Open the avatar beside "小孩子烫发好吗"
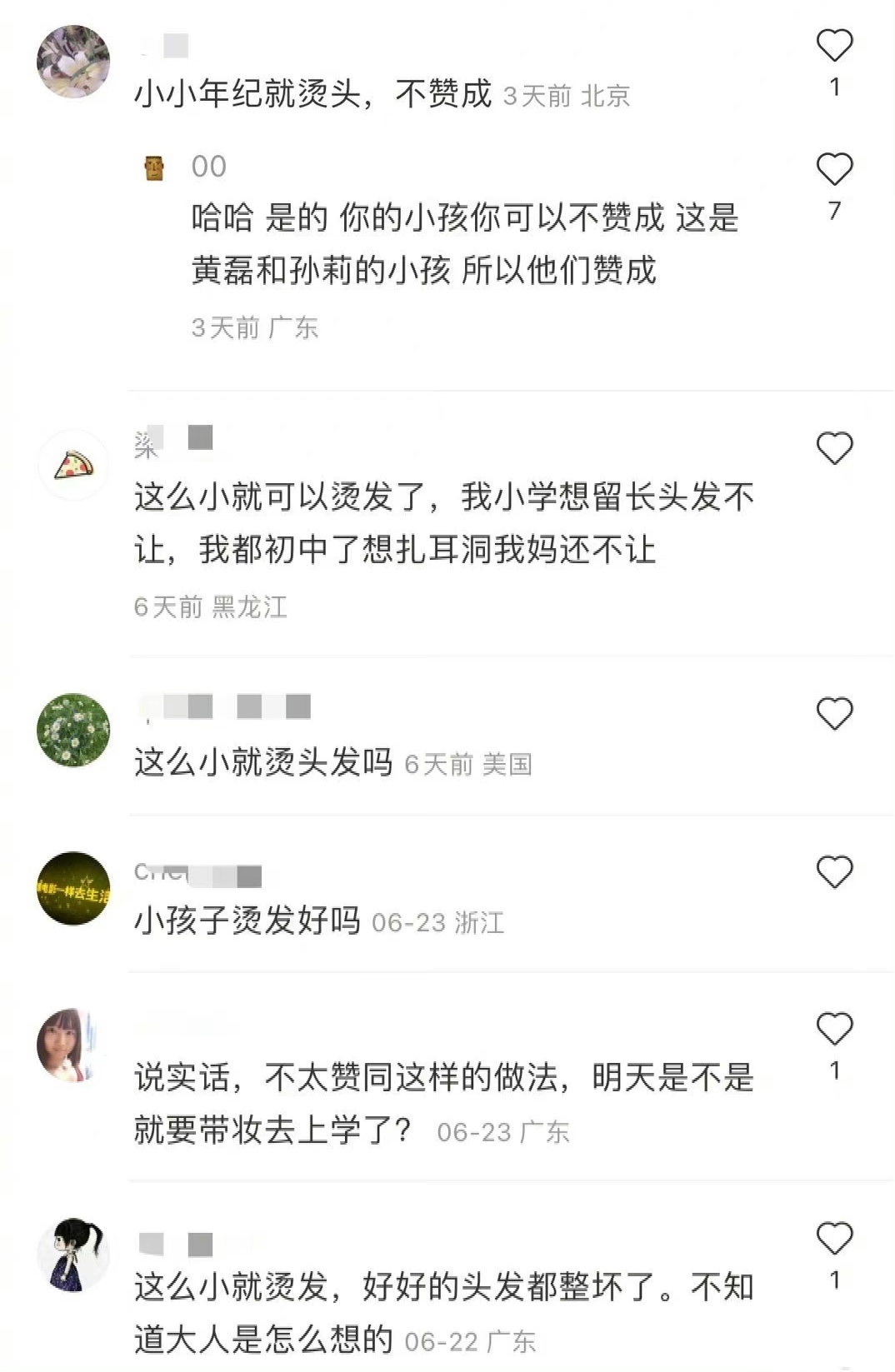895x1372 pixels. [x=73, y=888]
